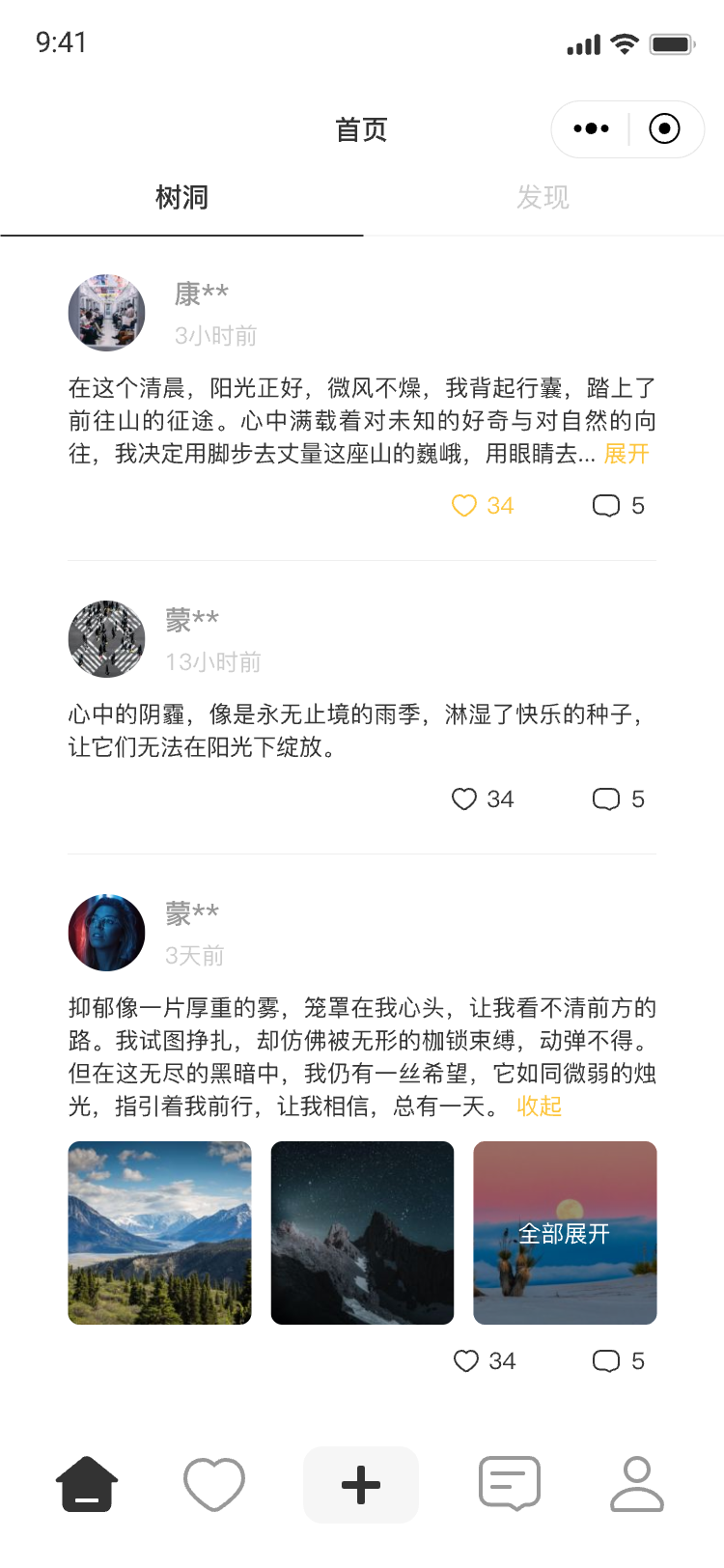The height and width of the screenshot is (1568, 724).
Task: Tap the comment icon on the 3天前 post
Action: (x=607, y=1361)
